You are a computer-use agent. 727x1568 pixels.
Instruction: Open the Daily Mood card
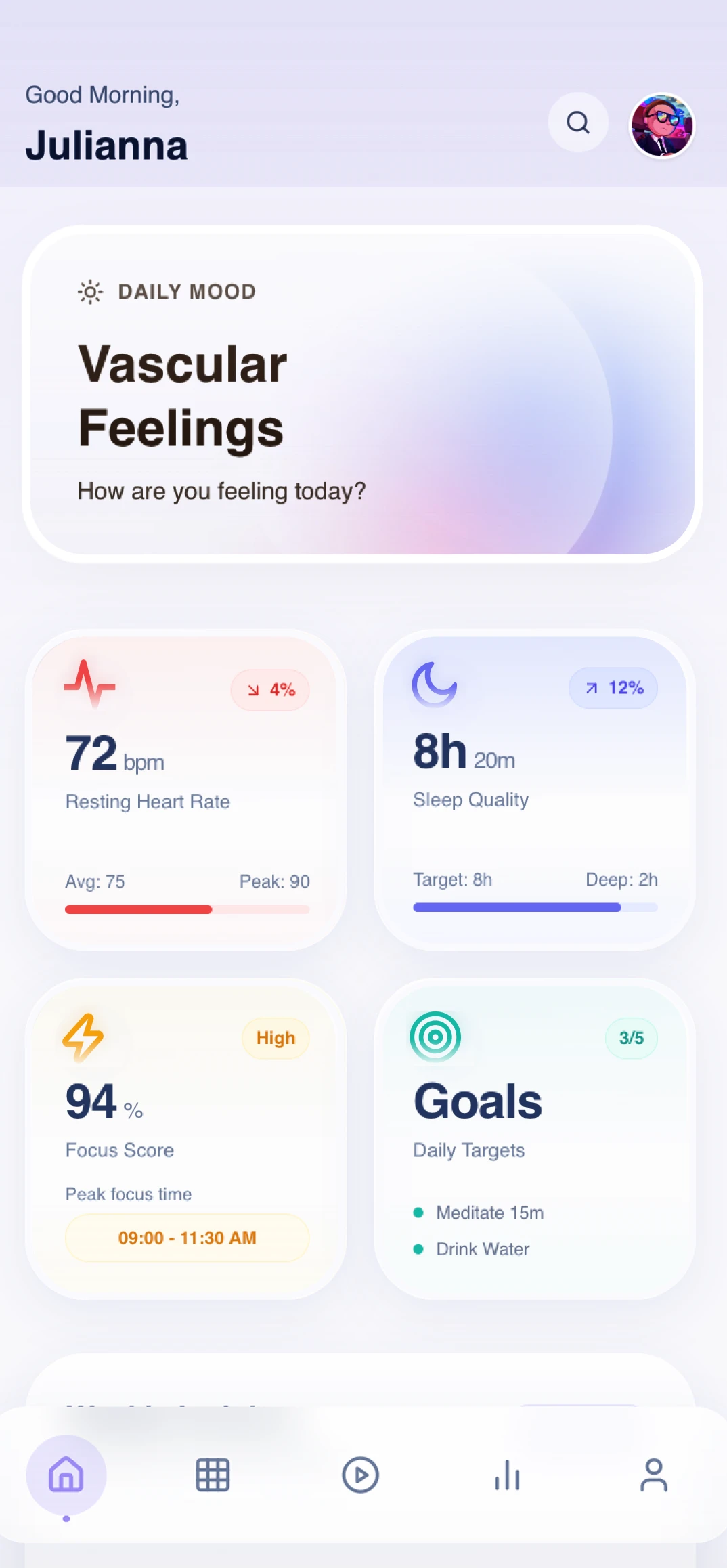click(362, 394)
